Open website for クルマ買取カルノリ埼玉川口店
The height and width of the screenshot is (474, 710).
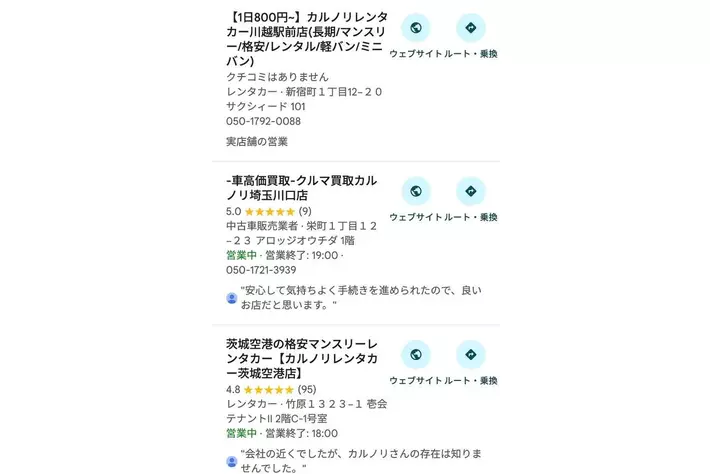(416, 192)
